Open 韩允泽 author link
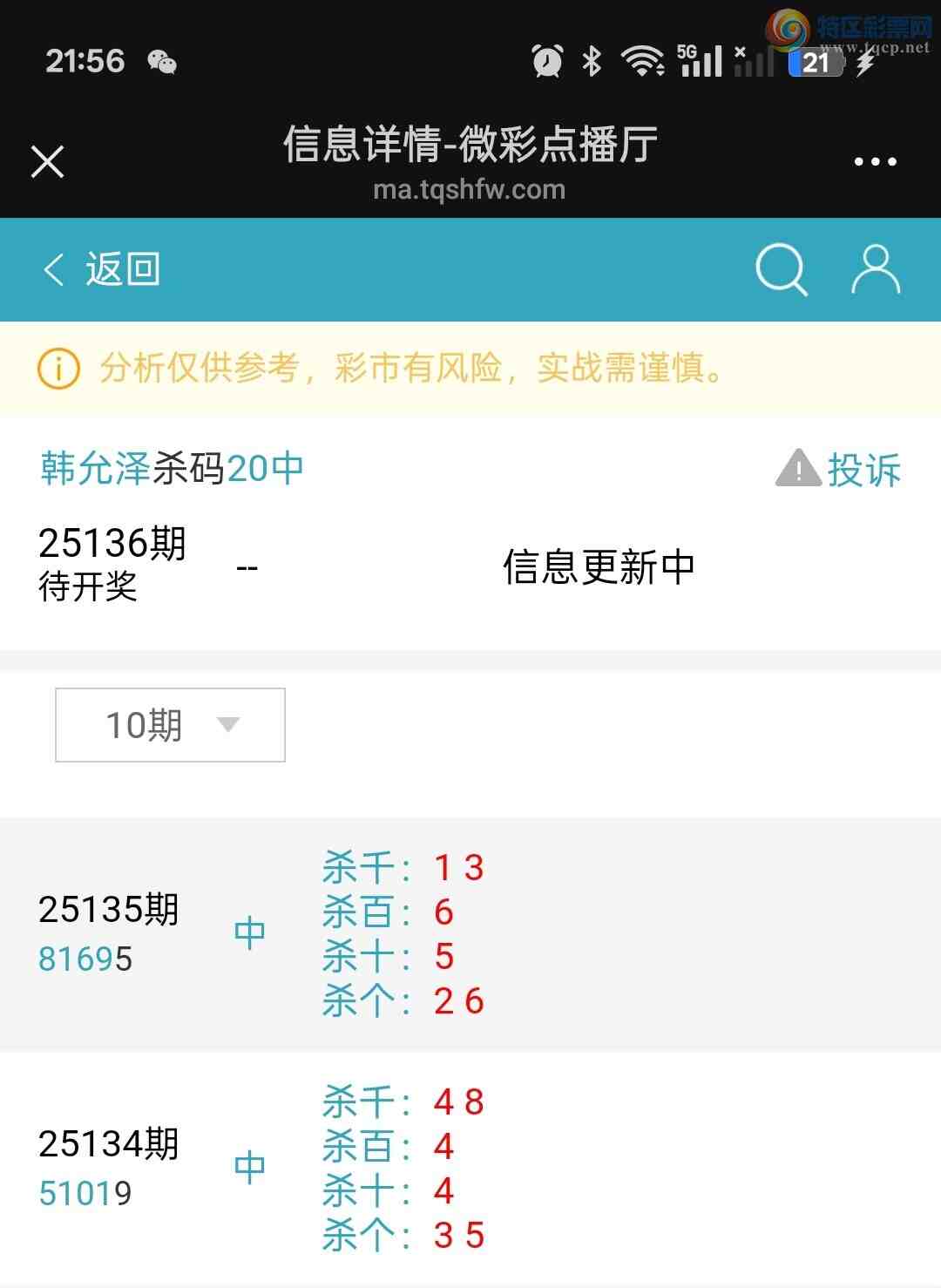 (96, 468)
